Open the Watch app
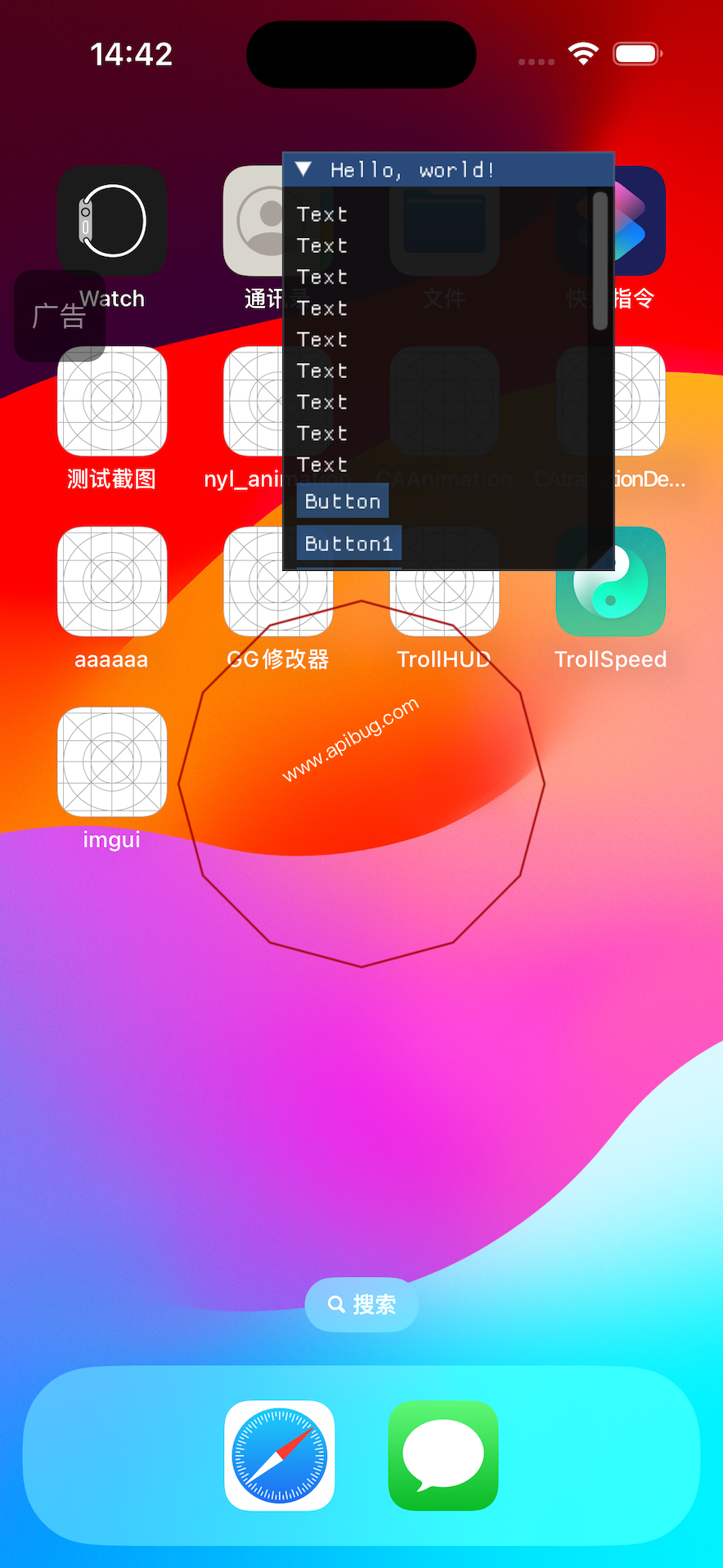Image resolution: width=723 pixels, height=1568 pixels. [112, 221]
